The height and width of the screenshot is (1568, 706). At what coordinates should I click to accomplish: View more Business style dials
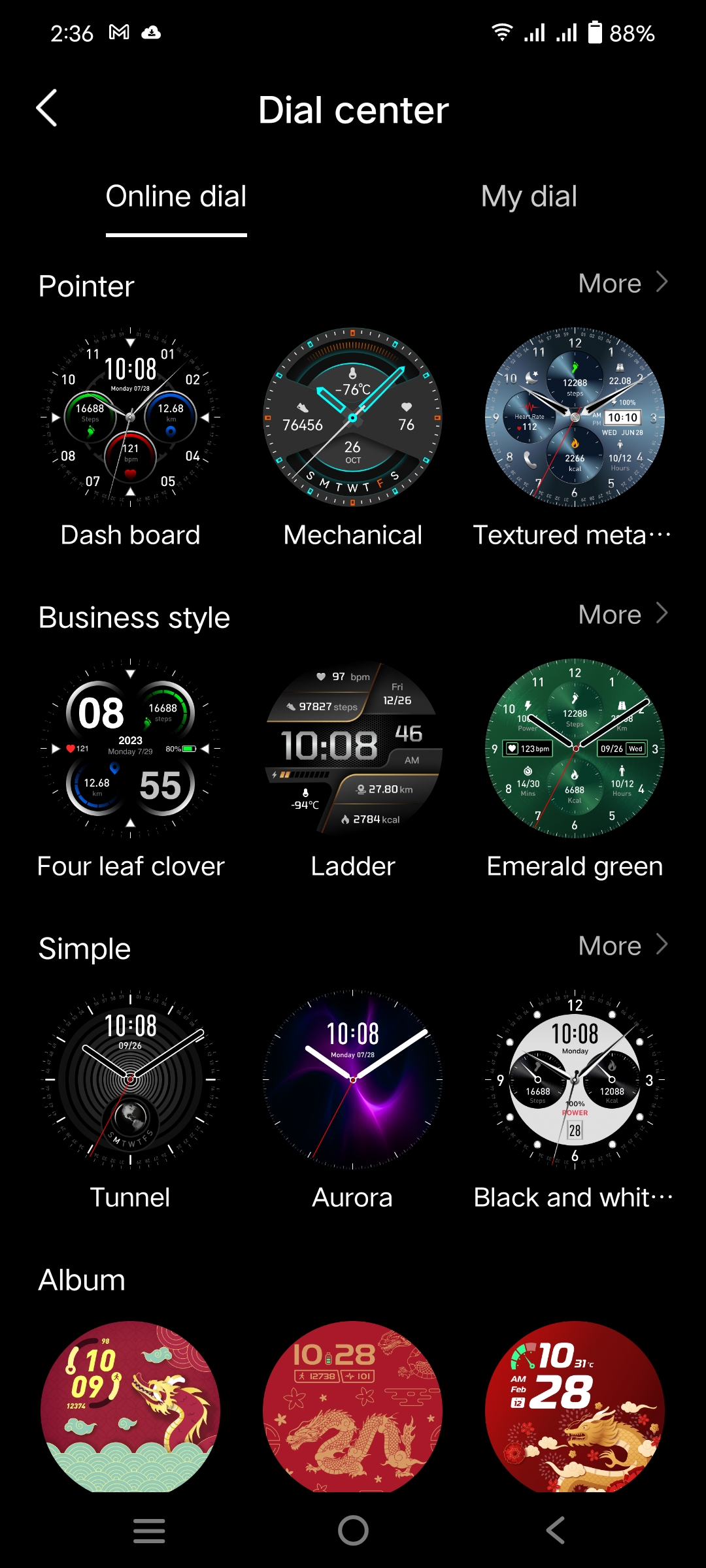[622, 615]
